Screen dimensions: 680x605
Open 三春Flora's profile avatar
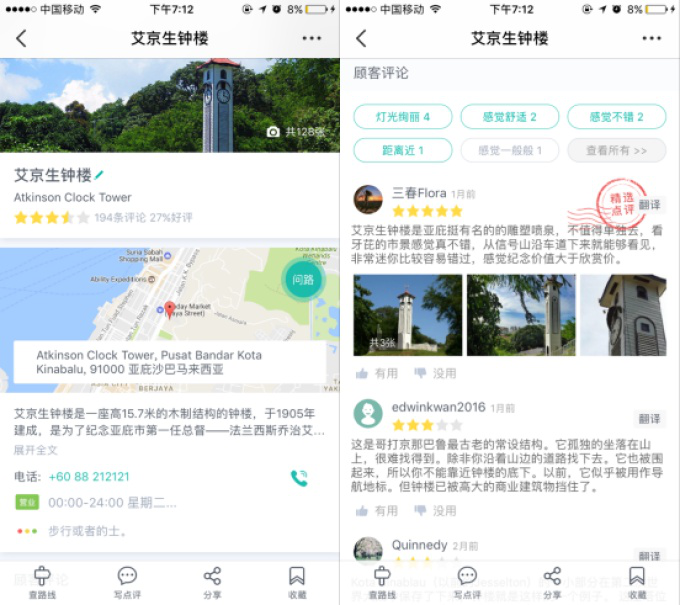[368, 200]
